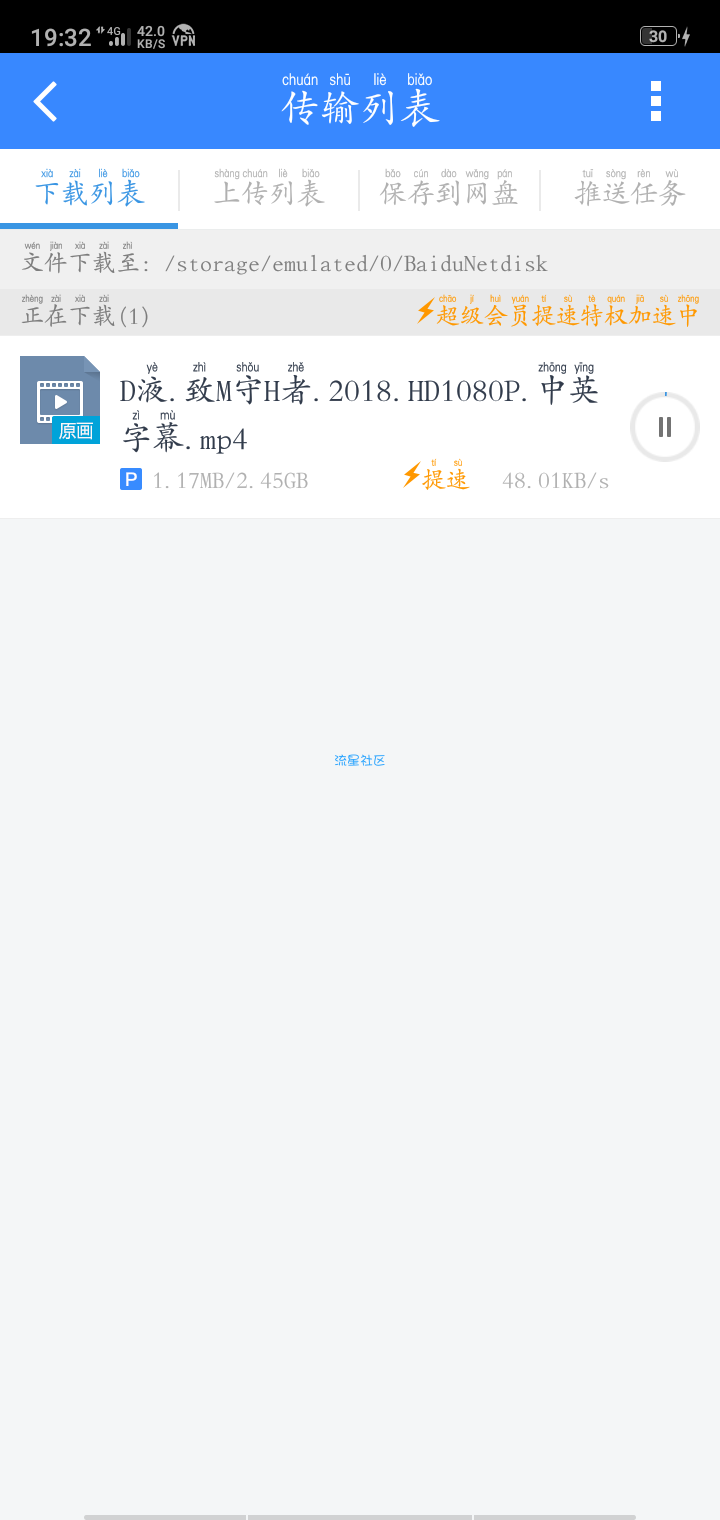Tap the 超级会员提速特权加速中 link

coord(557,311)
